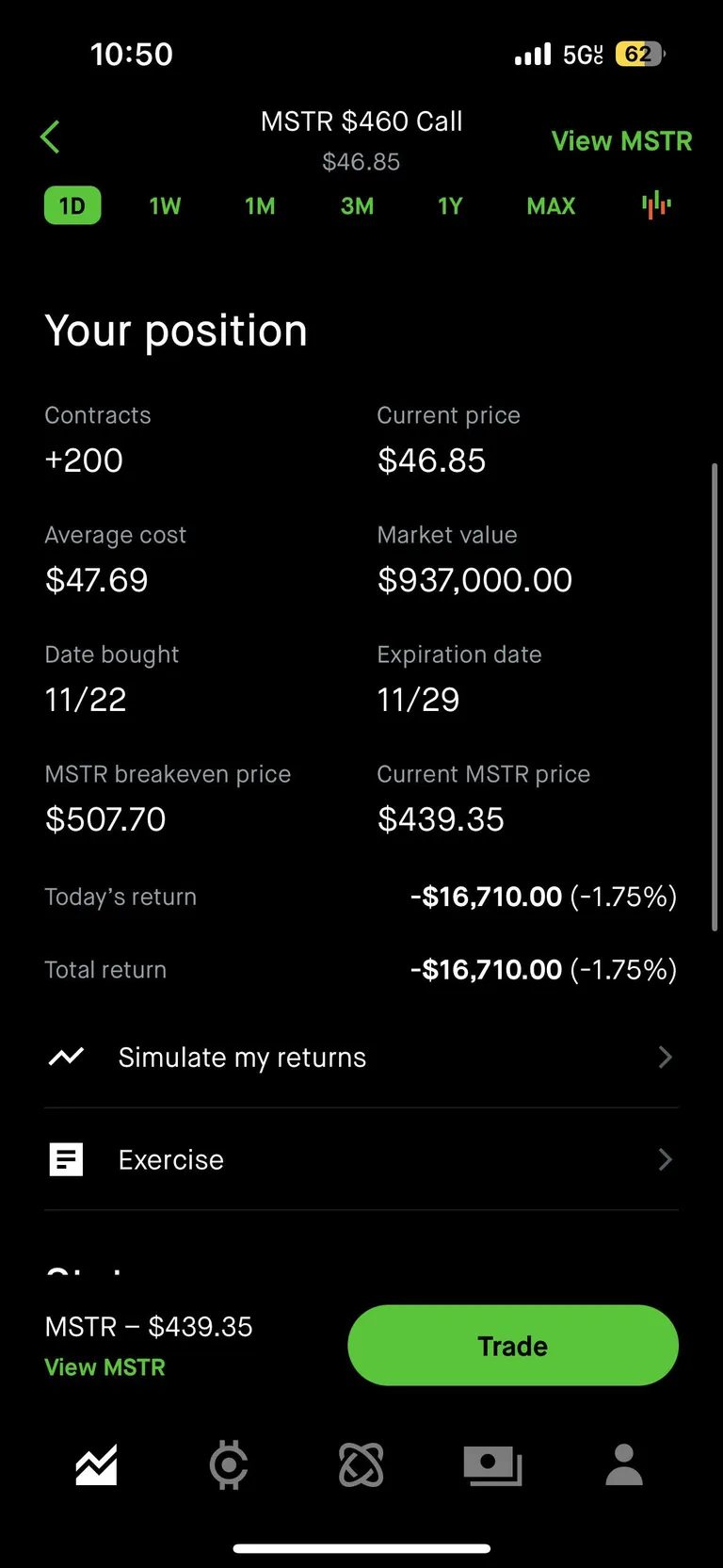
Task: Switch the chart to the 1W timeframe
Action: pos(165,205)
